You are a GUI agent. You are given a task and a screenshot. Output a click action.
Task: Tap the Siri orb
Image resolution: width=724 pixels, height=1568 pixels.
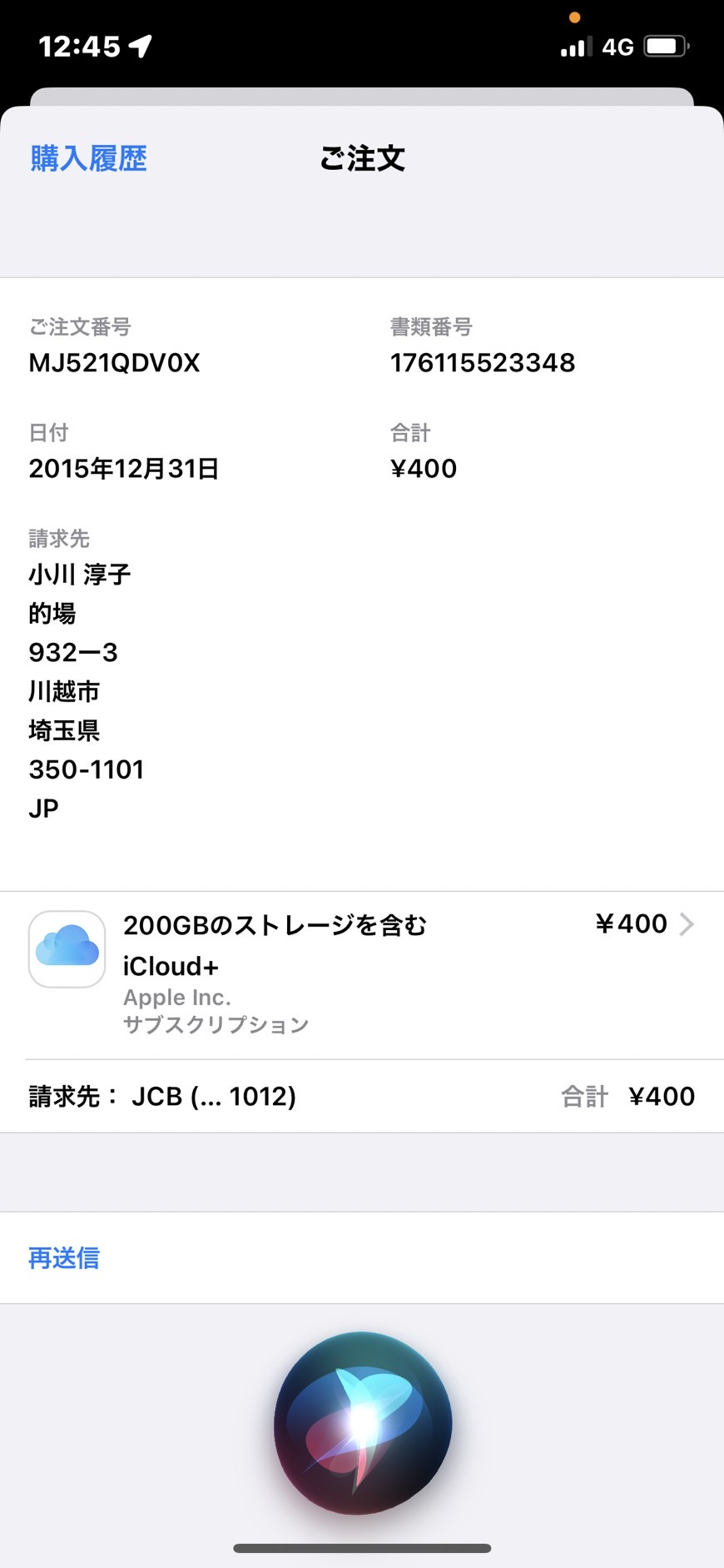363,1423
